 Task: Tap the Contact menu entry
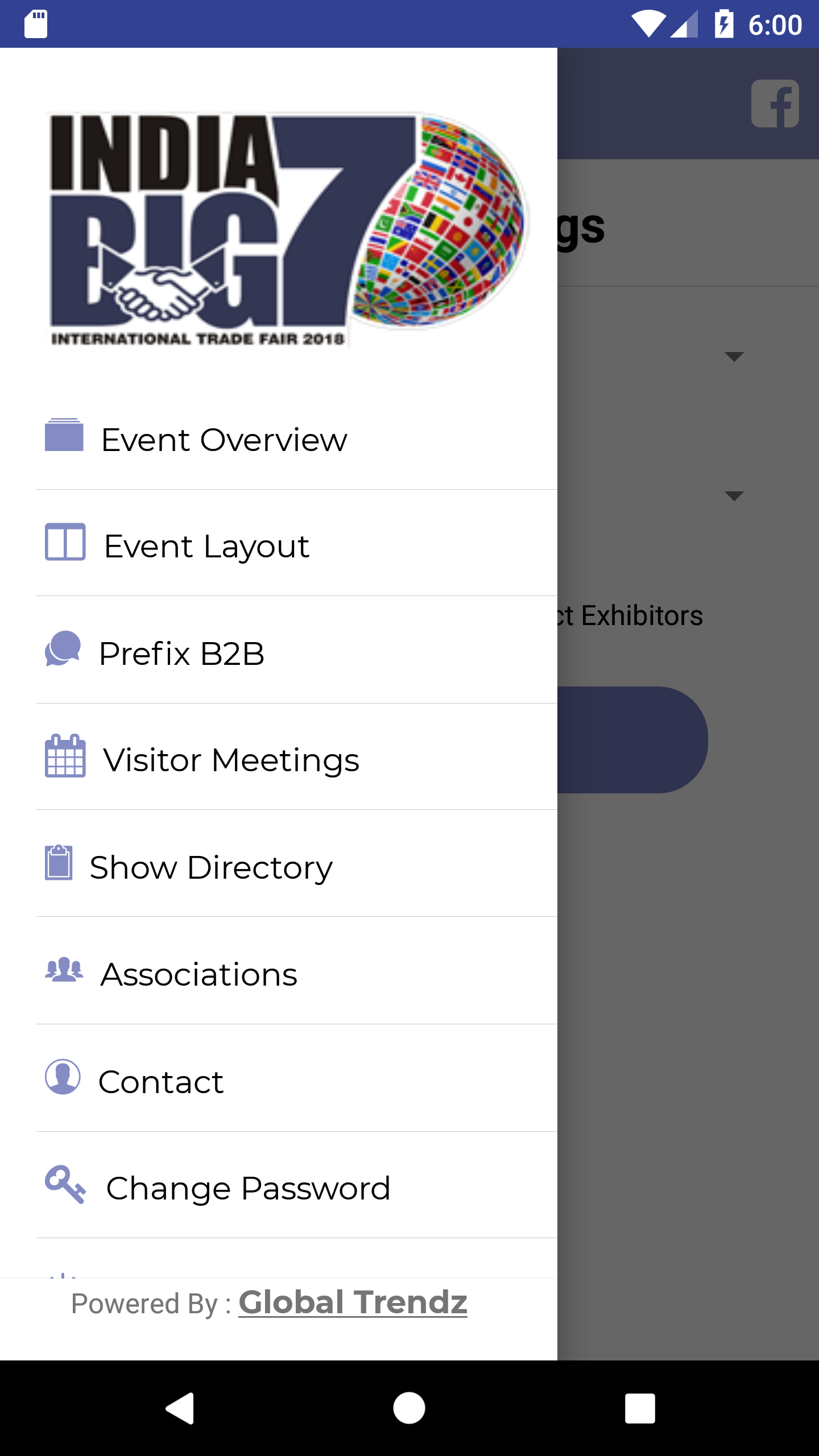click(161, 1081)
